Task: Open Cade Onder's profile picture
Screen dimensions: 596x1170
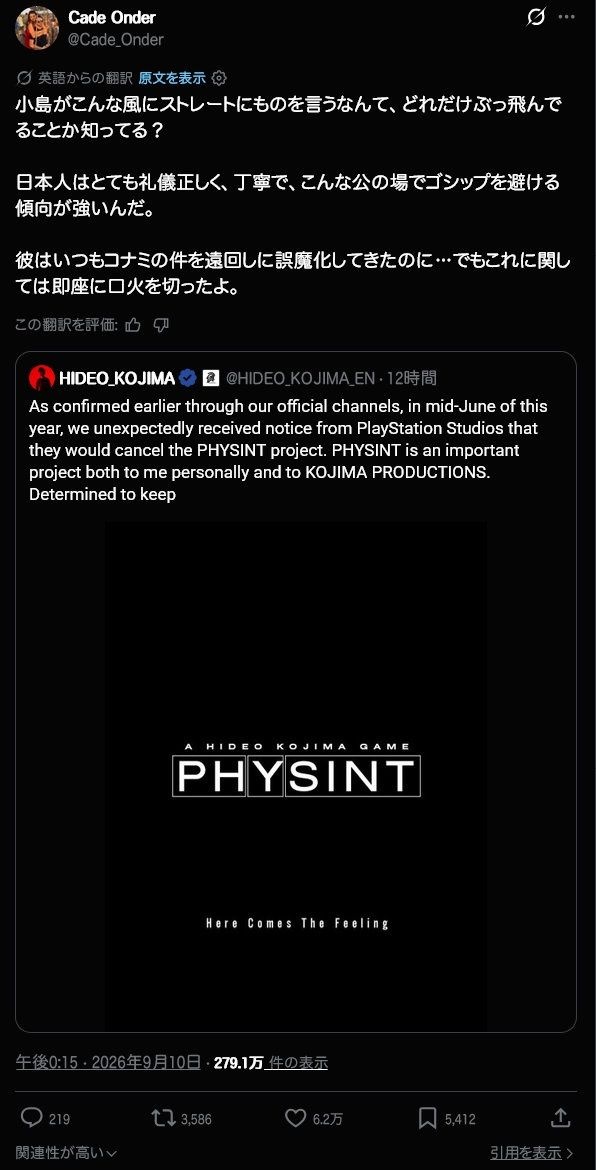Action: 36,28
